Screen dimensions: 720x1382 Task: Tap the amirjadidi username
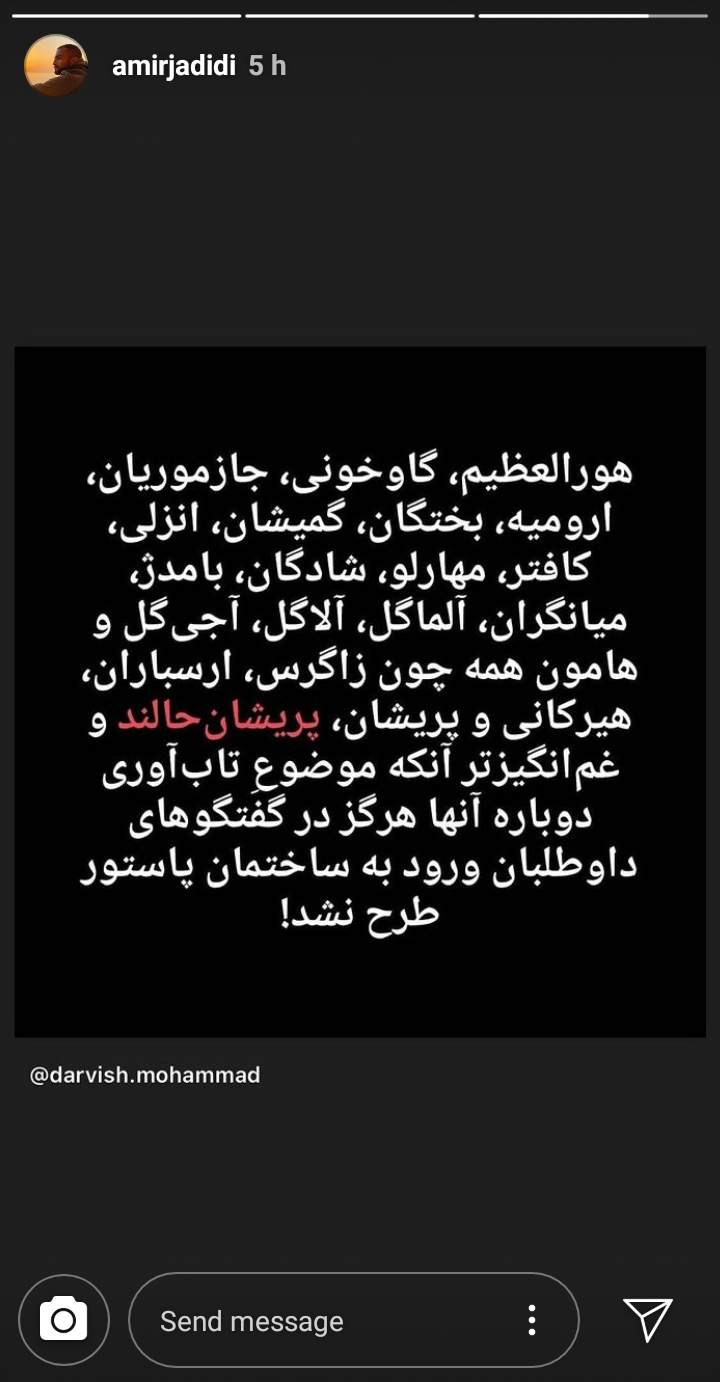point(173,66)
